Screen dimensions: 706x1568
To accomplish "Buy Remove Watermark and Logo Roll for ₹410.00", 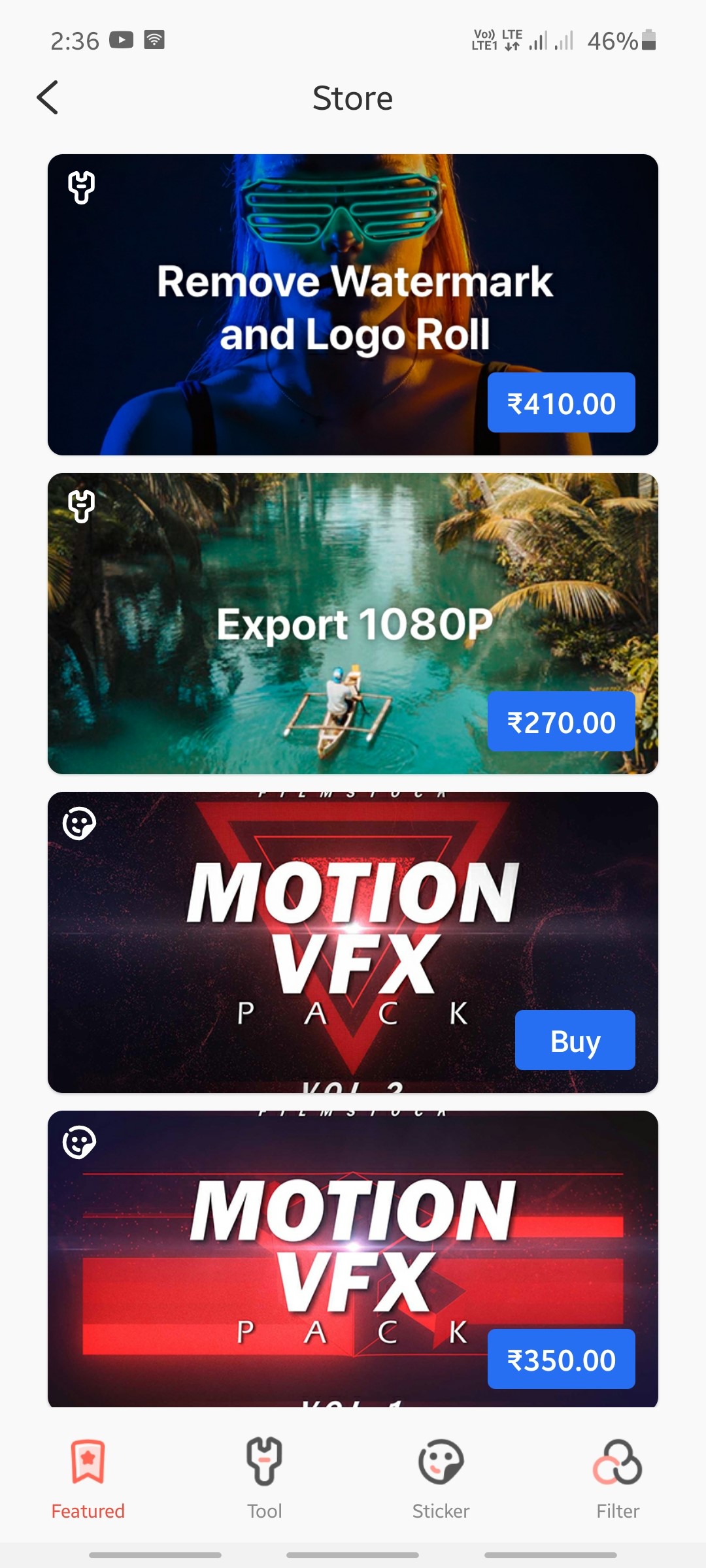I will (561, 403).
